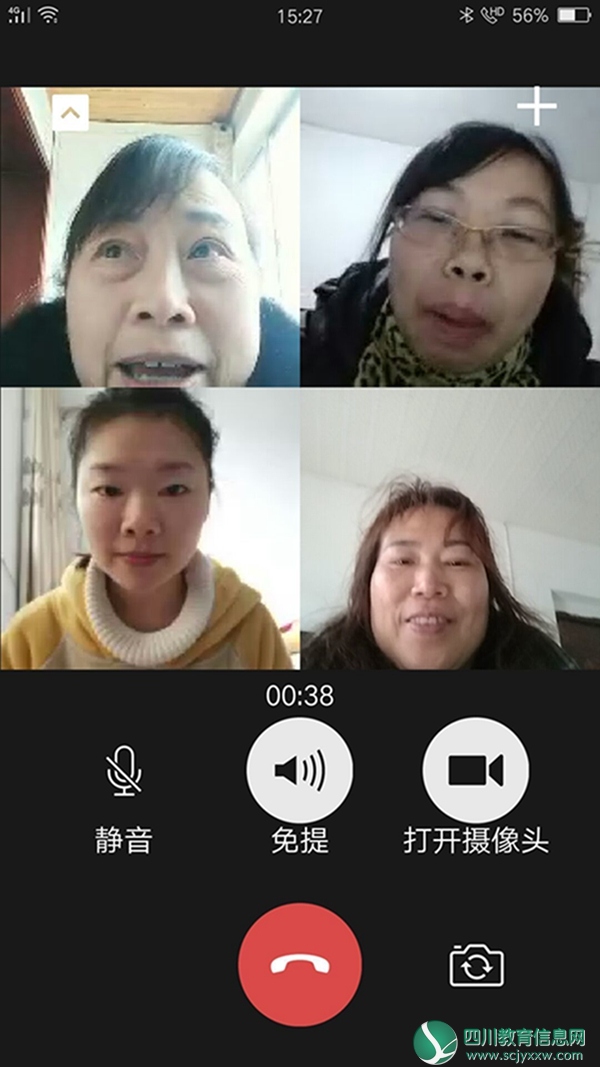Image resolution: width=600 pixels, height=1067 pixels.
Task: Mute the microphone (静音)
Action: 124,772
